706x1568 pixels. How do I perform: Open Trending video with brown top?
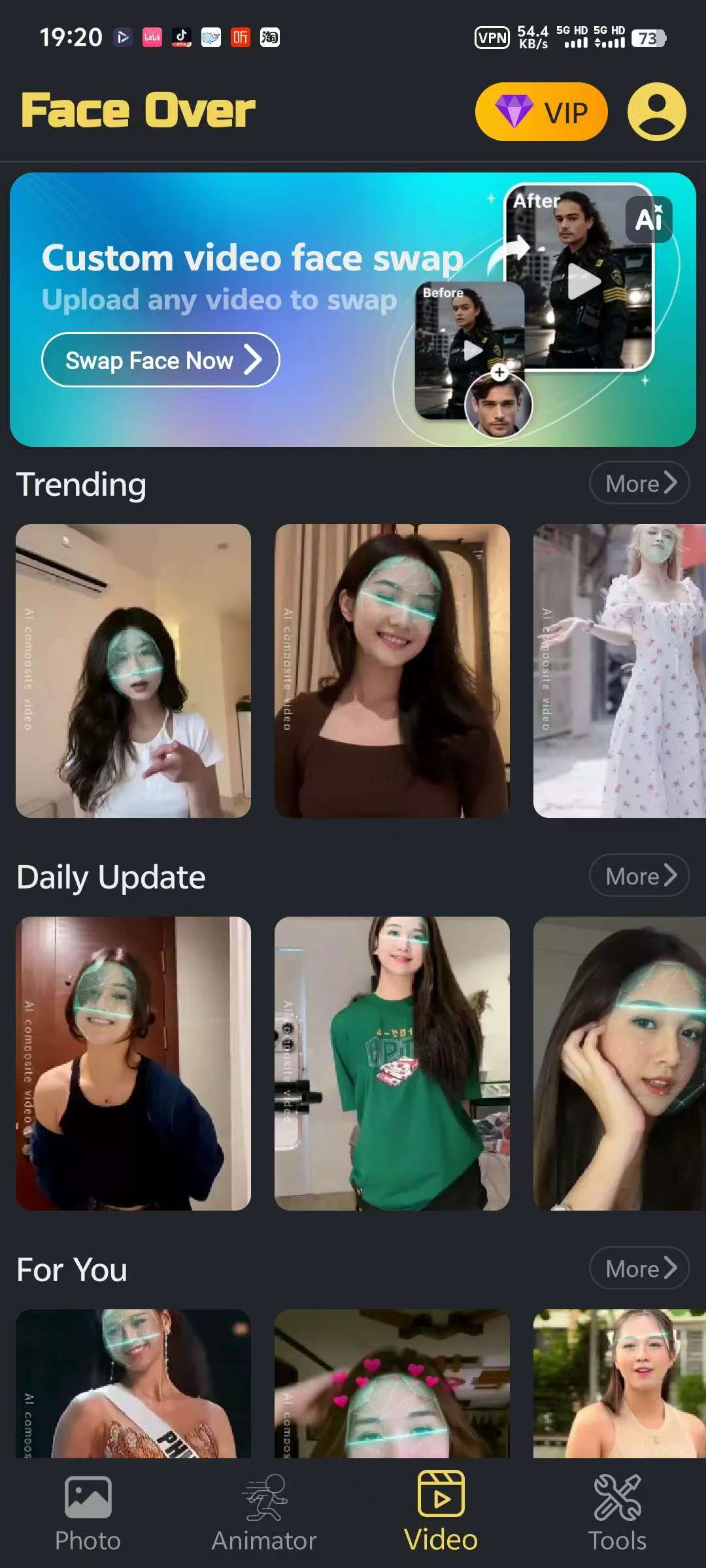click(x=392, y=670)
